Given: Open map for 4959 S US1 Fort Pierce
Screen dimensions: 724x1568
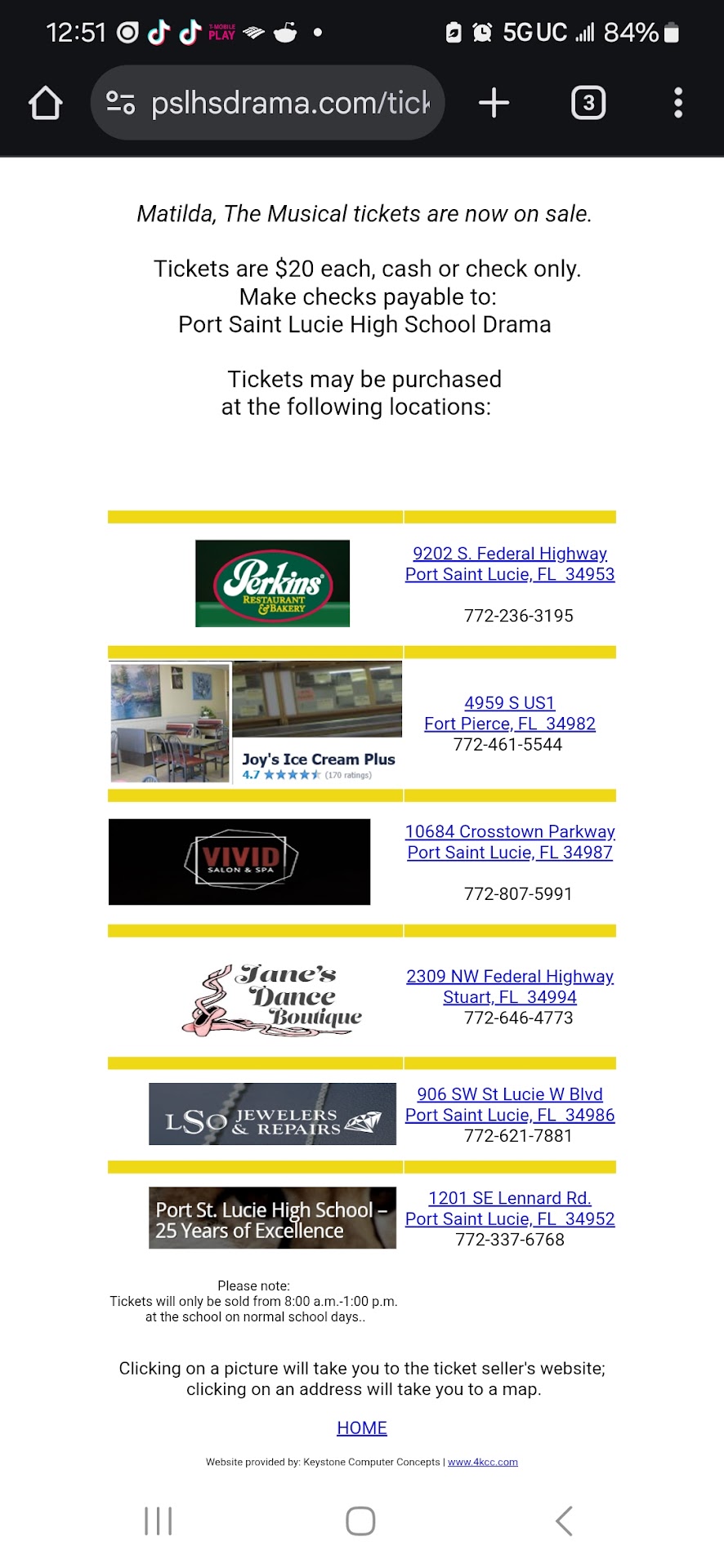Looking at the screenshot, I should (509, 713).
